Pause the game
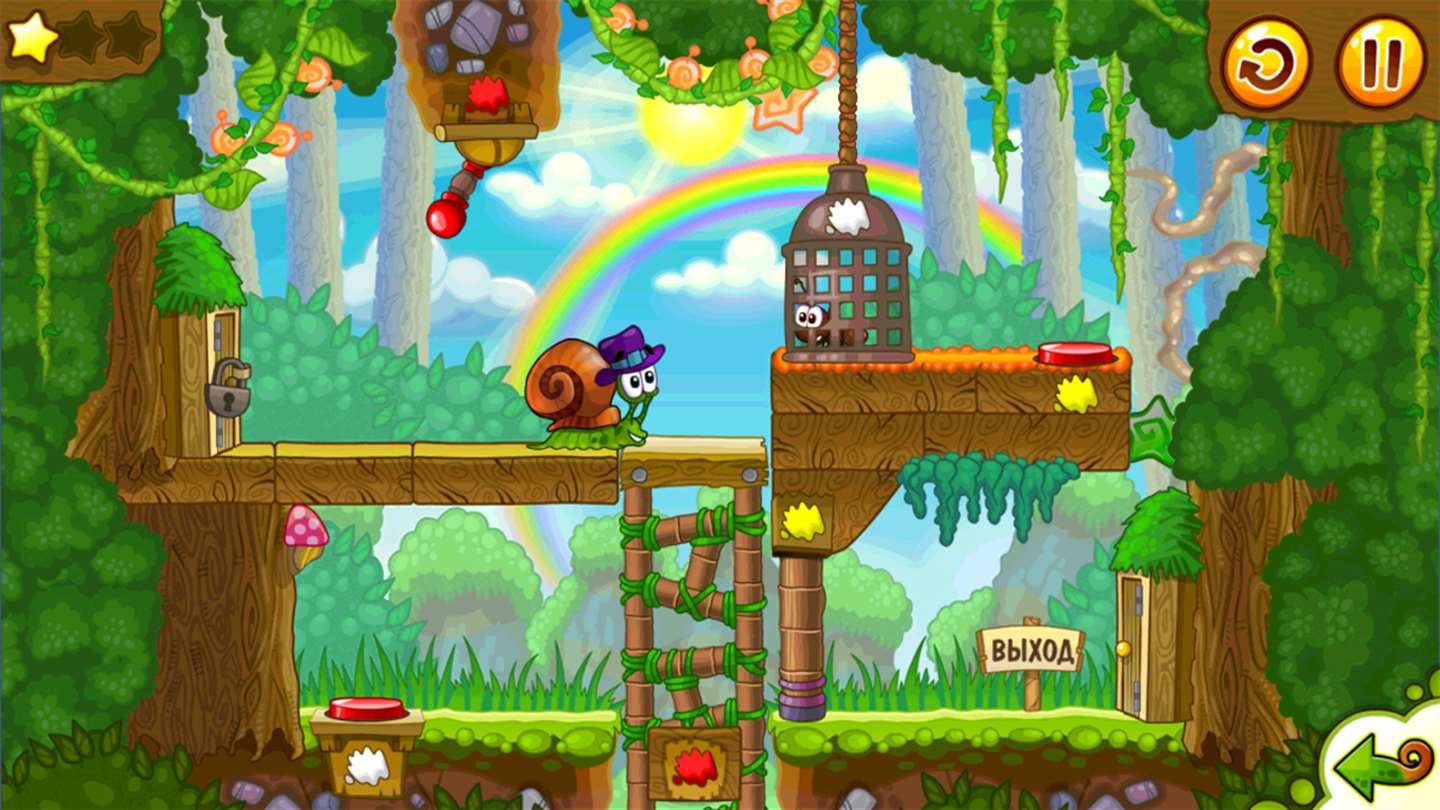This screenshot has height=810, width=1440. pos(1381,63)
